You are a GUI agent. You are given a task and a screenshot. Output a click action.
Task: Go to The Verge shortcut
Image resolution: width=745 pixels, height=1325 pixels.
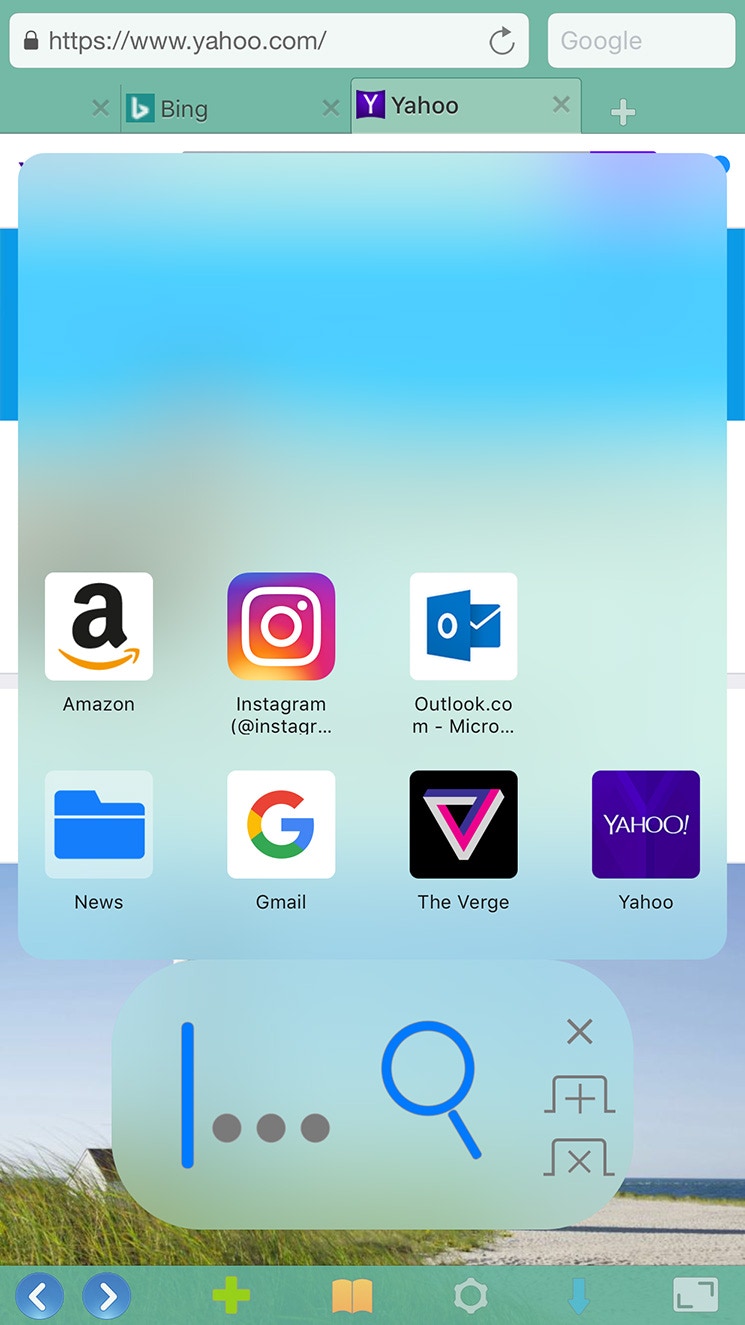(463, 824)
